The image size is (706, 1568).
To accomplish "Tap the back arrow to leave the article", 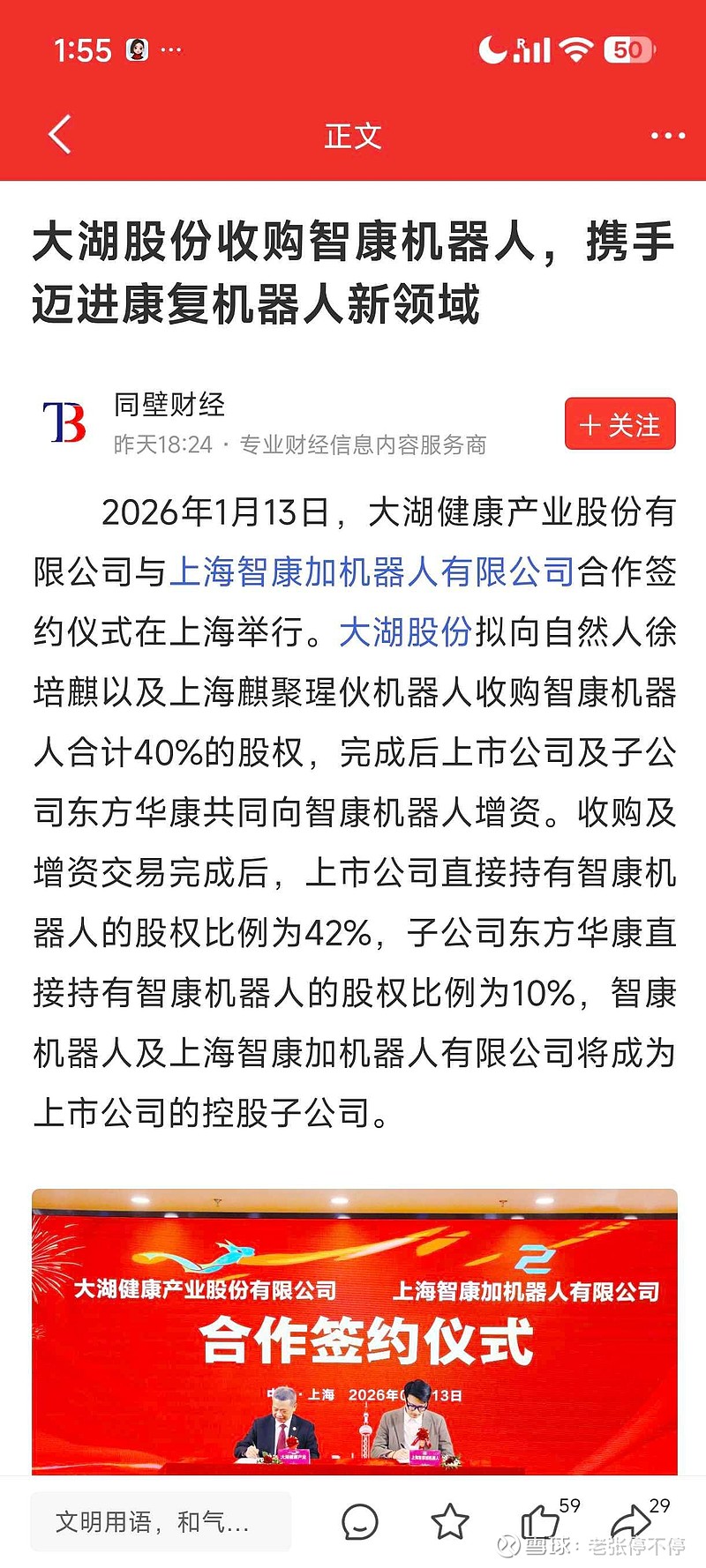I will [x=58, y=134].
